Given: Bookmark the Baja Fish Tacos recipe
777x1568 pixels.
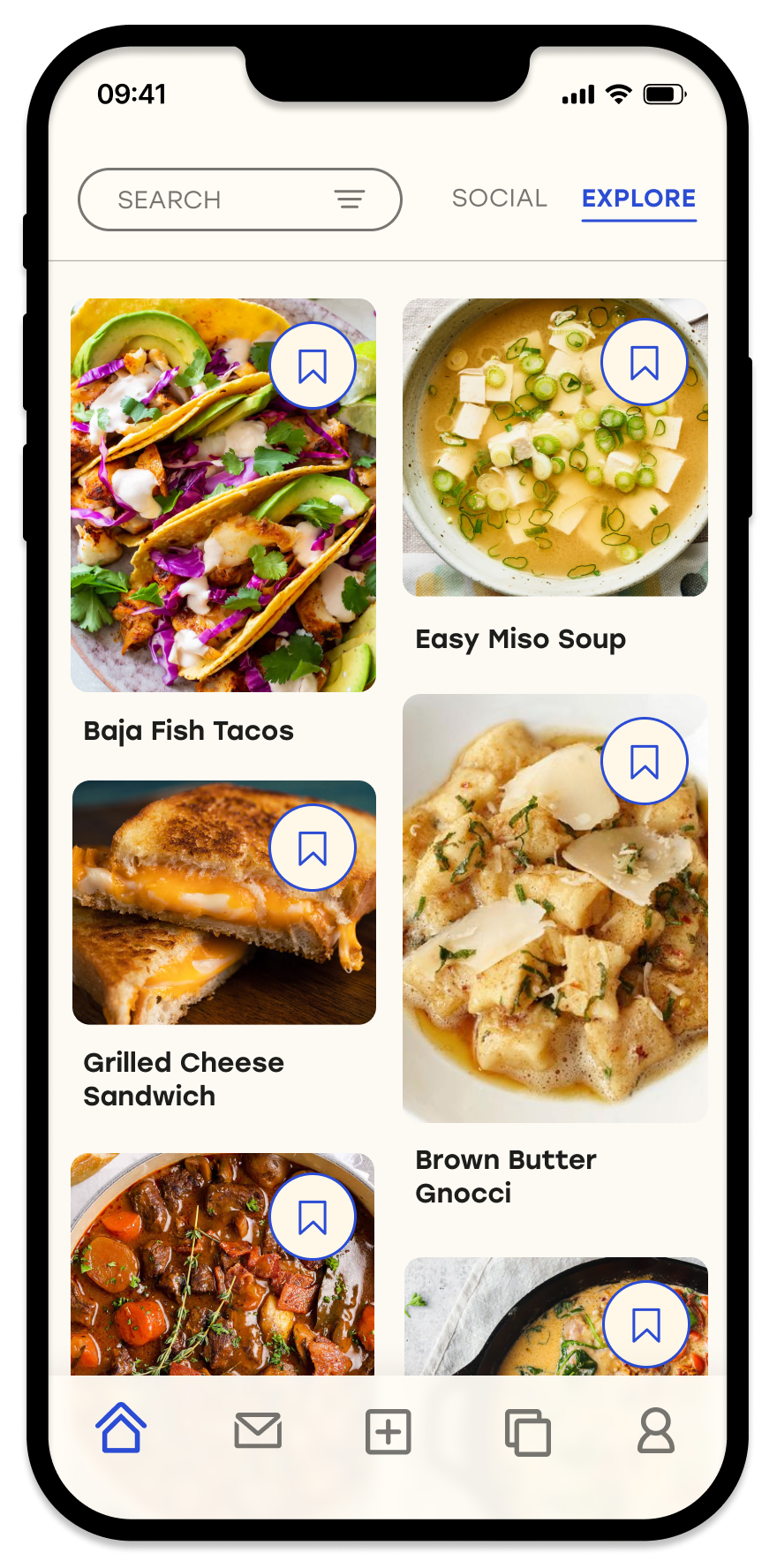Looking at the screenshot, I should (313, 366).
